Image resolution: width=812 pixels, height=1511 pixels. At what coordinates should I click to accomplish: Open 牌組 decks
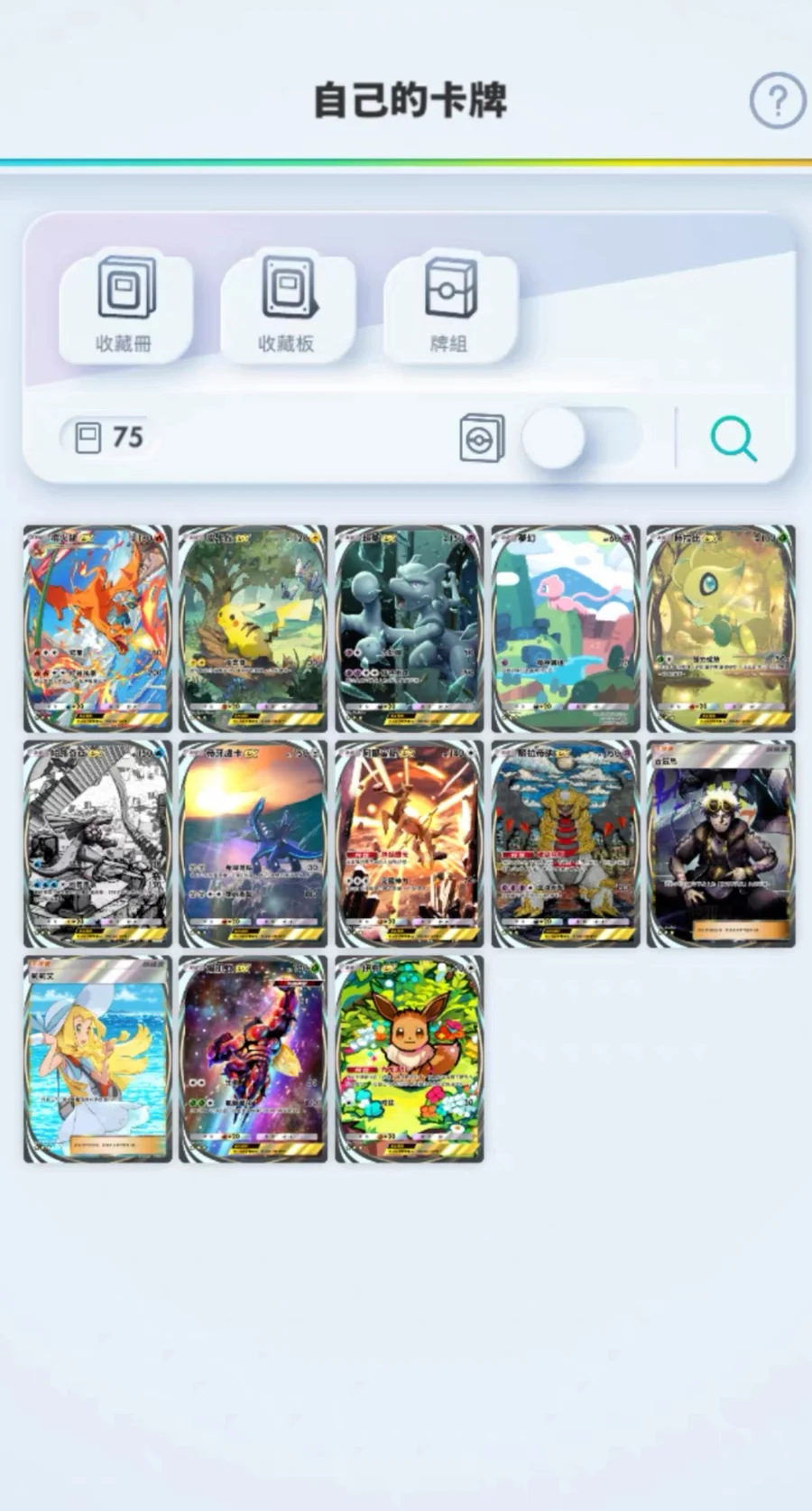[449, 304]
